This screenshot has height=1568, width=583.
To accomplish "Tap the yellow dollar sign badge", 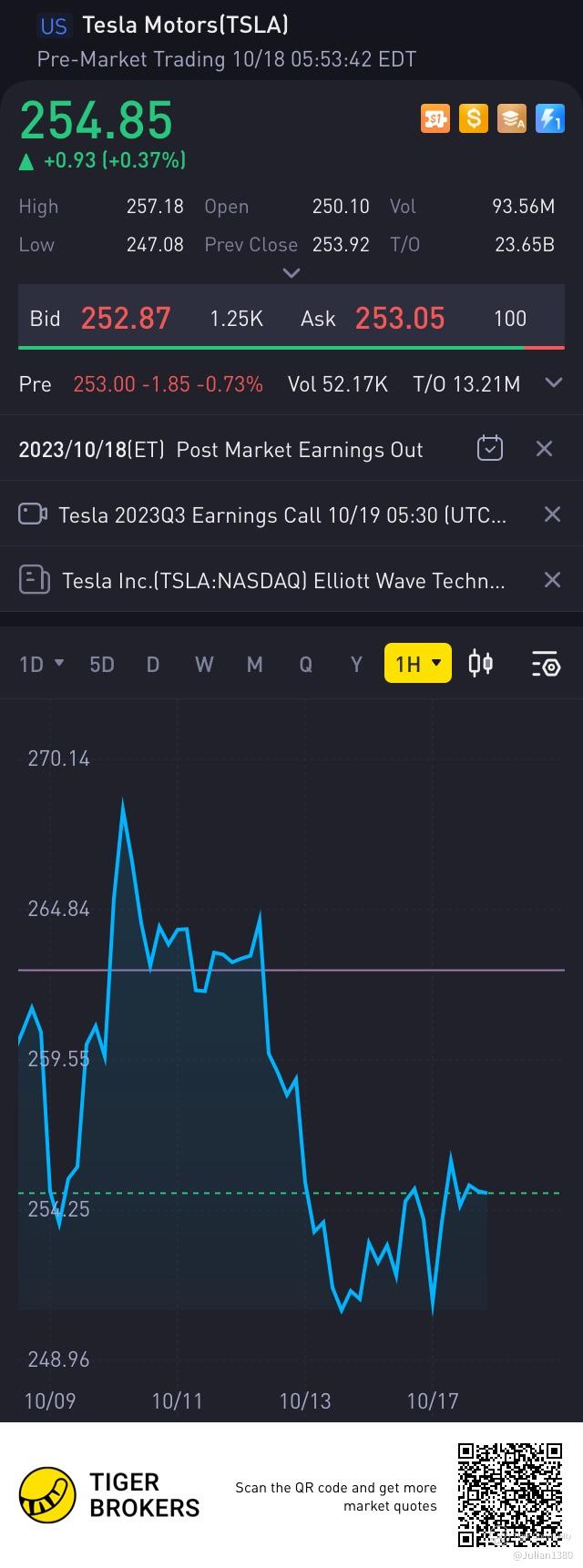I will pyautogui.click(x=473, y=118).
